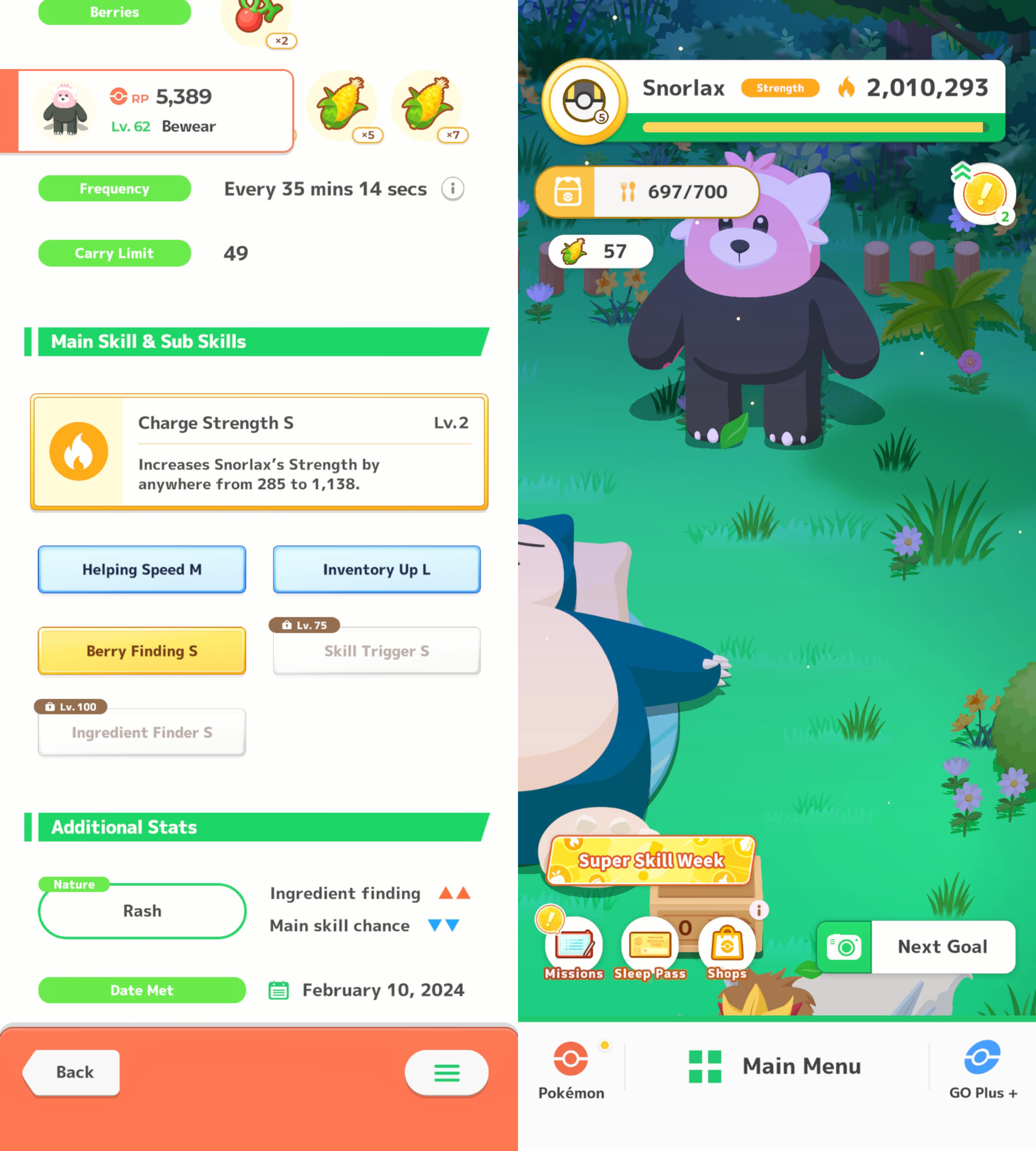This screenshot has height=1151, width=1036.
Task: View the Inventory Up L sub skill
Action: [376, 569]
